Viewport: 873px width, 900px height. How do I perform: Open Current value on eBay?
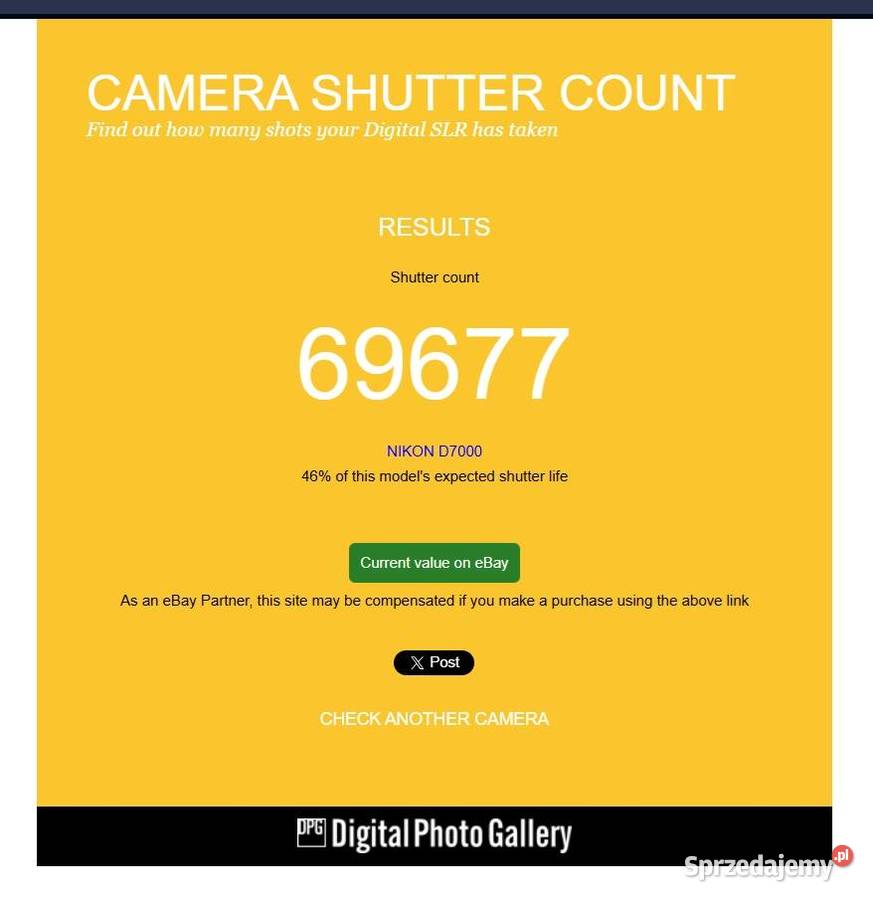point(434,563)
